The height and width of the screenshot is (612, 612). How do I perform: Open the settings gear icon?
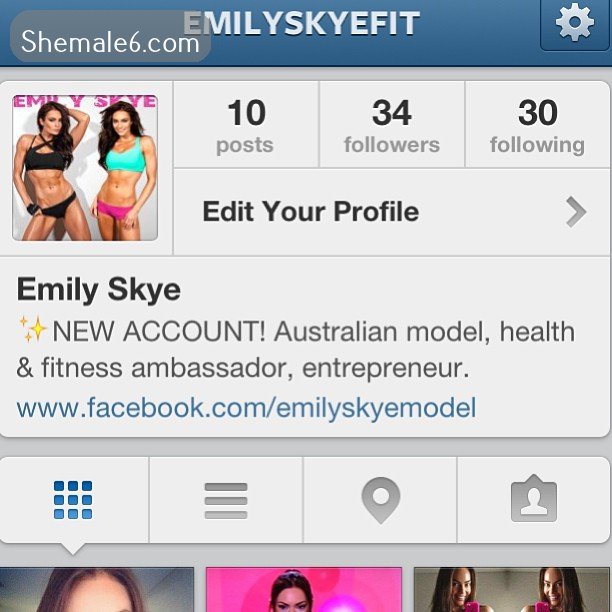click(x=574, y=24)
